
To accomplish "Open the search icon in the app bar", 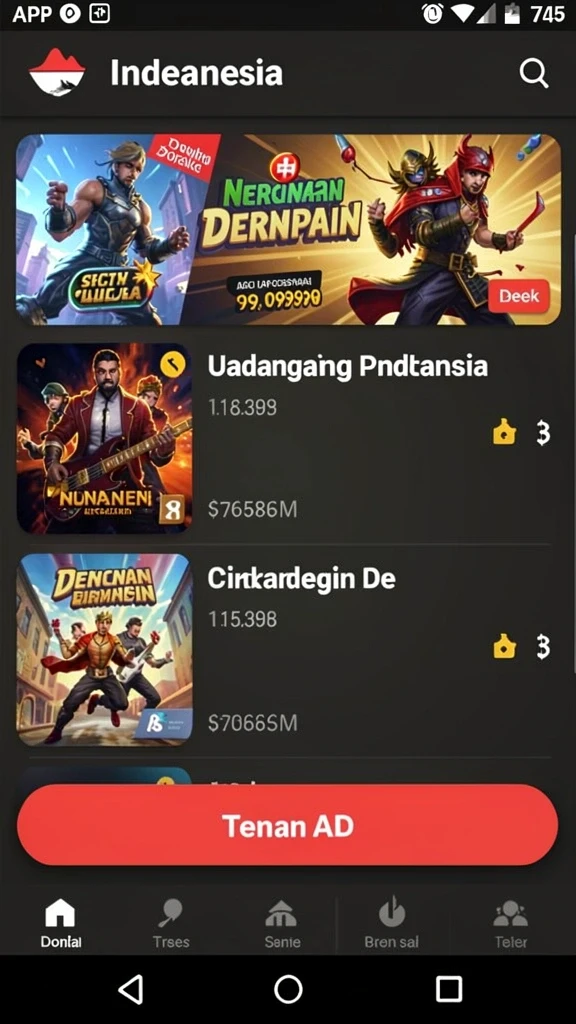I will 534,73.
